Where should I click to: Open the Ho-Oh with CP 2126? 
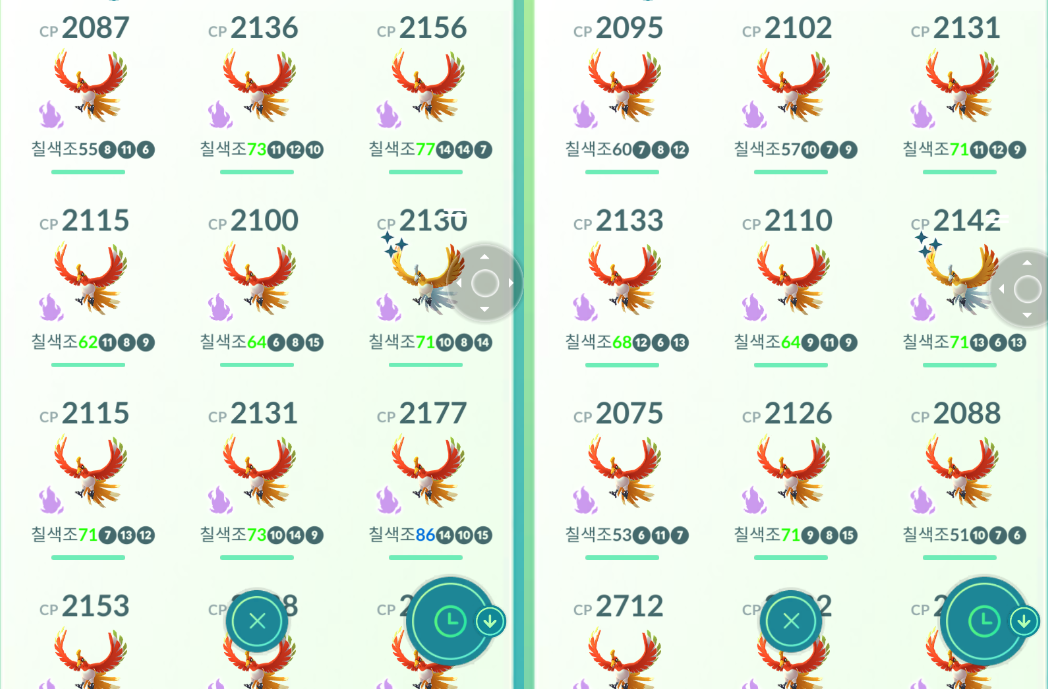click(792, 470)
